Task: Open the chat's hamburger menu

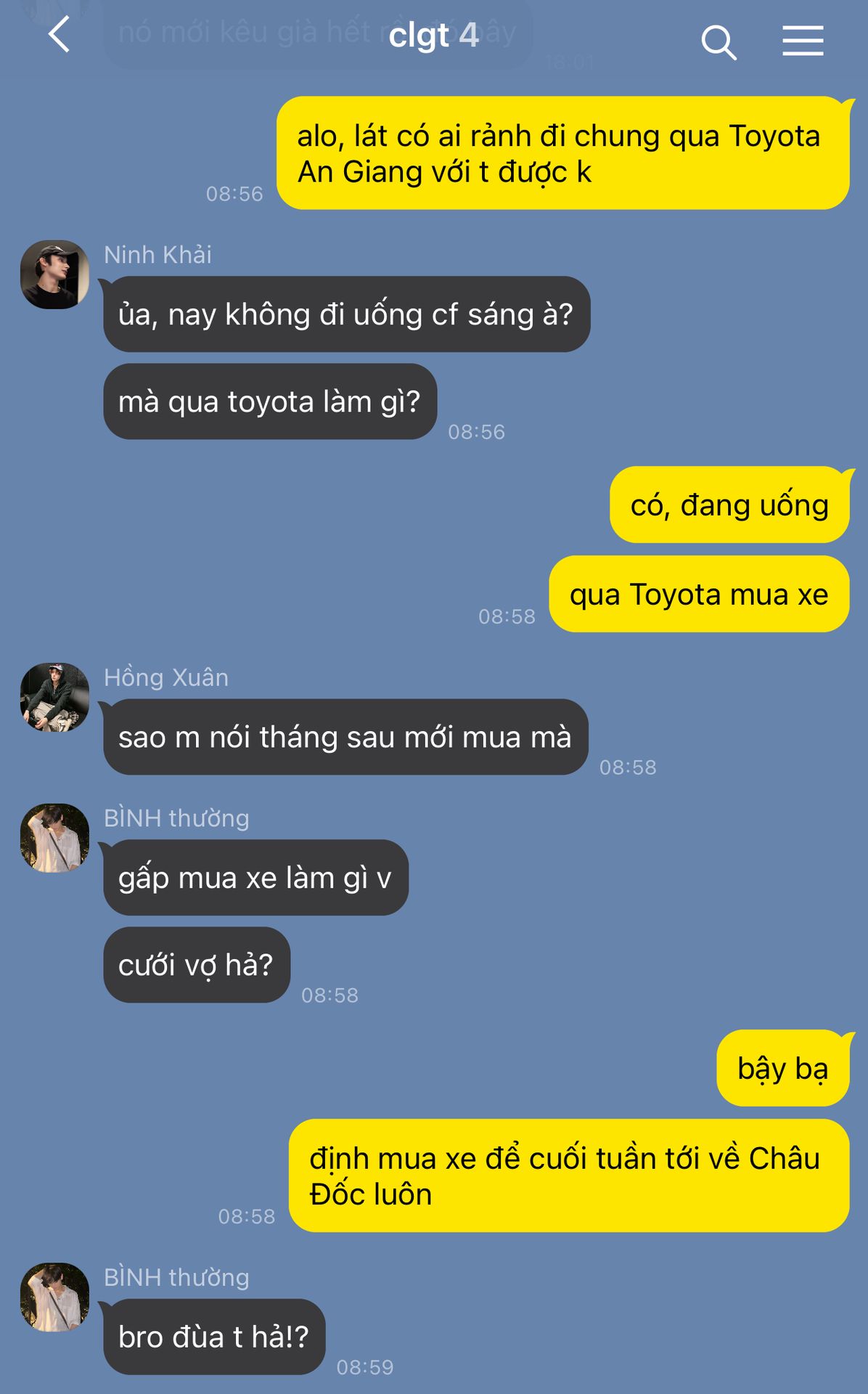Action: (x=803, y=41)
